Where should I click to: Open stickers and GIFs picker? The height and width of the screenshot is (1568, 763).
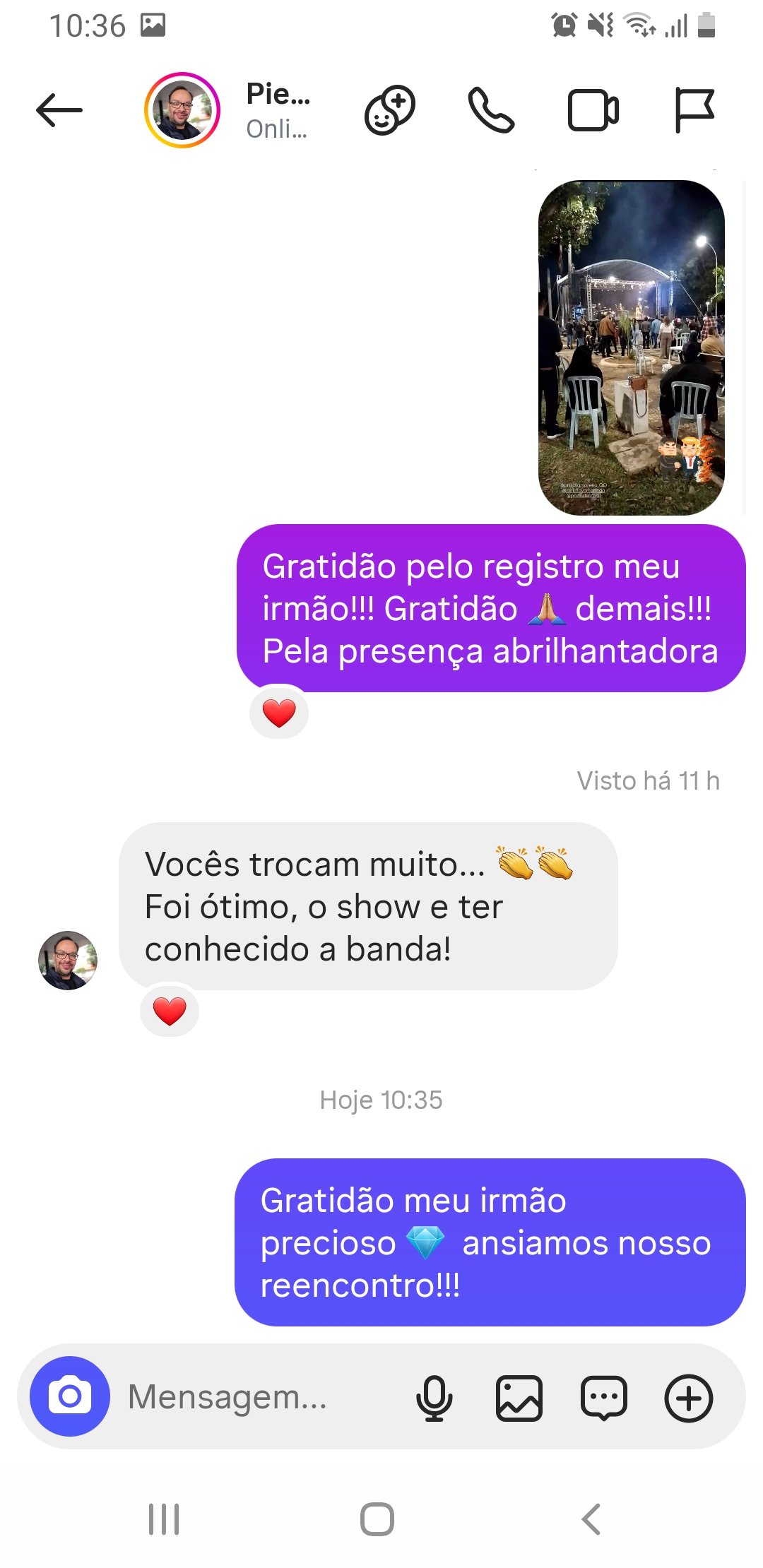[603, 1398]
